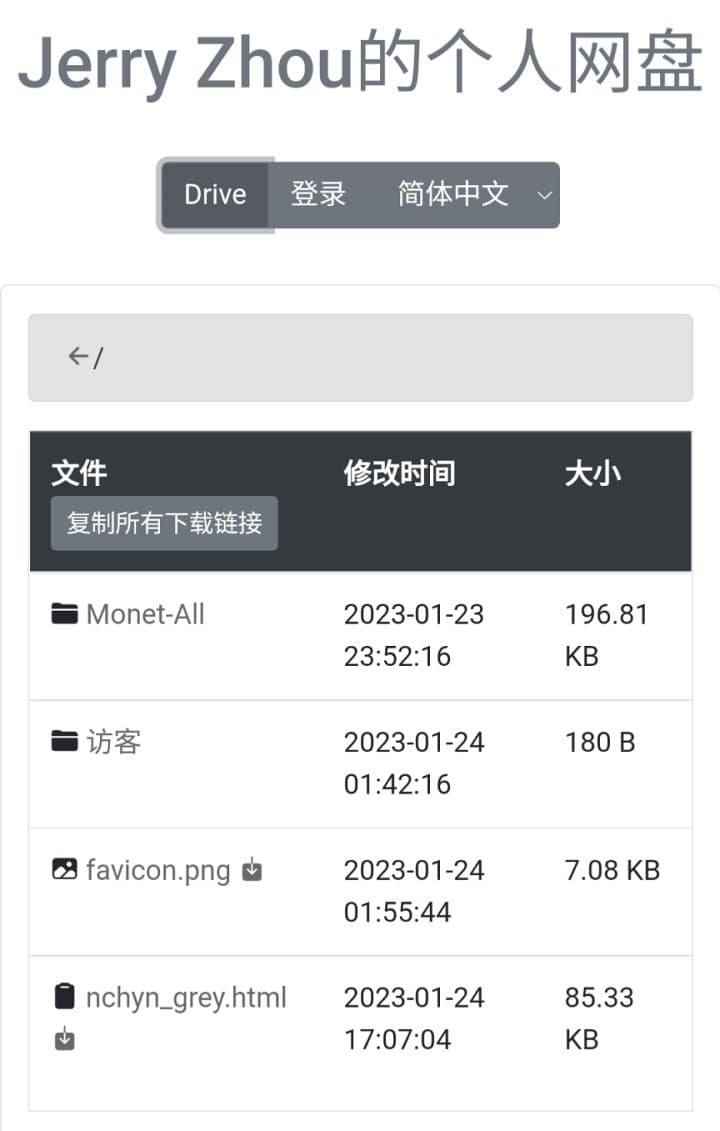Click the 文件 column header
The height and width of the screenshot is (1131, 720).
[79, 473]
